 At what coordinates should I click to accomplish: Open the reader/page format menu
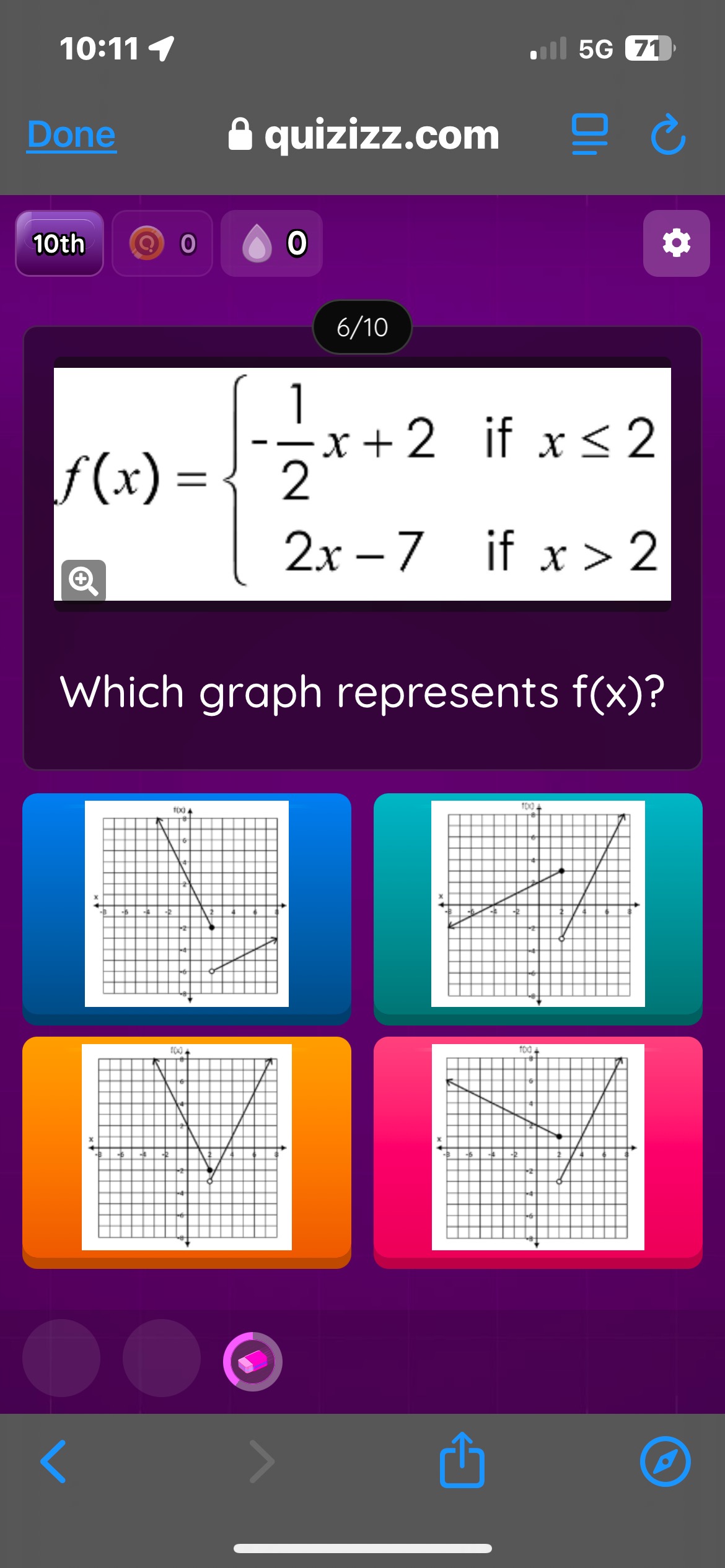pyautogui.click(x=589, y=134)
